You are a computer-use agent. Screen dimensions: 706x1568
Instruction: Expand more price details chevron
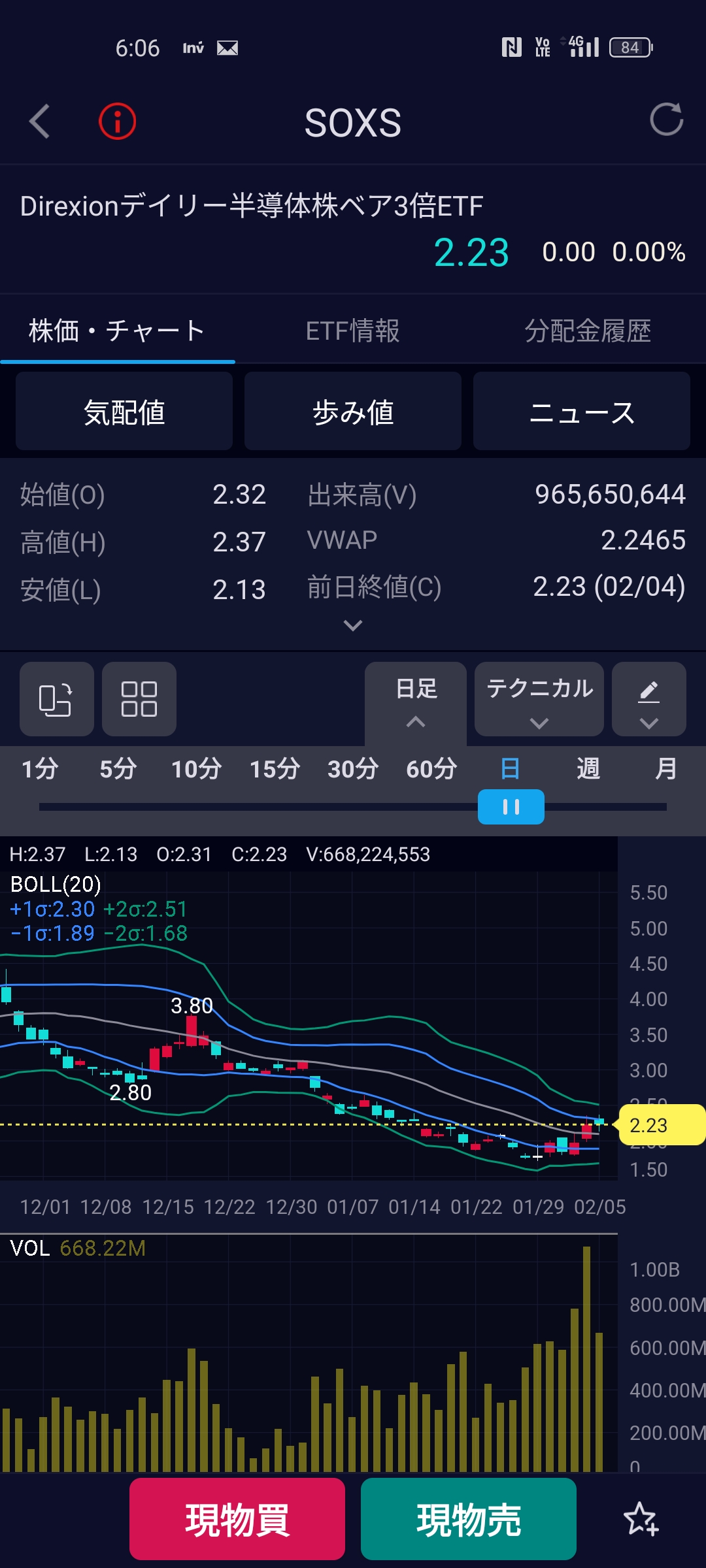[x=353, y=626]
